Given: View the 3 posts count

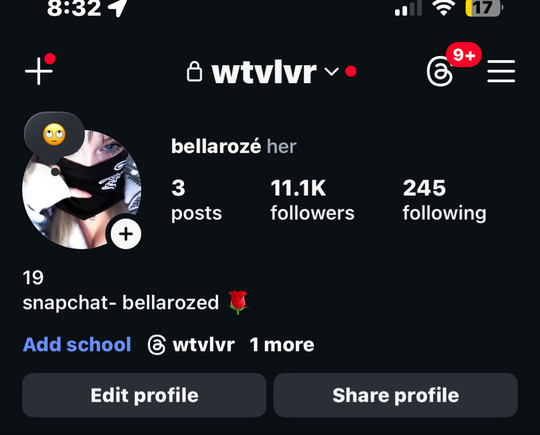Looking at the screenshot, I should (196, 200).
